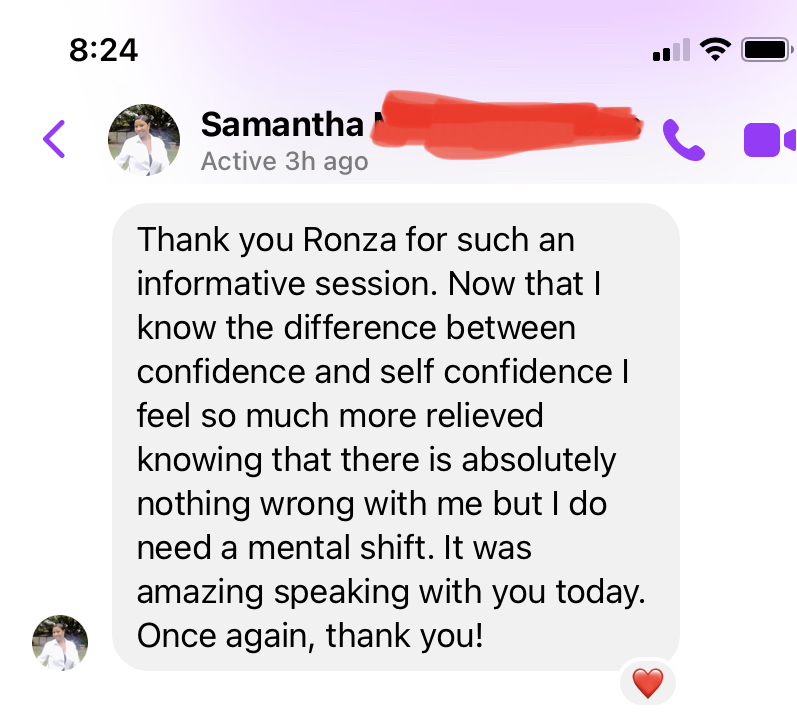Go back to the chat list
Screen dimensions: 797x715
(54, 139)
